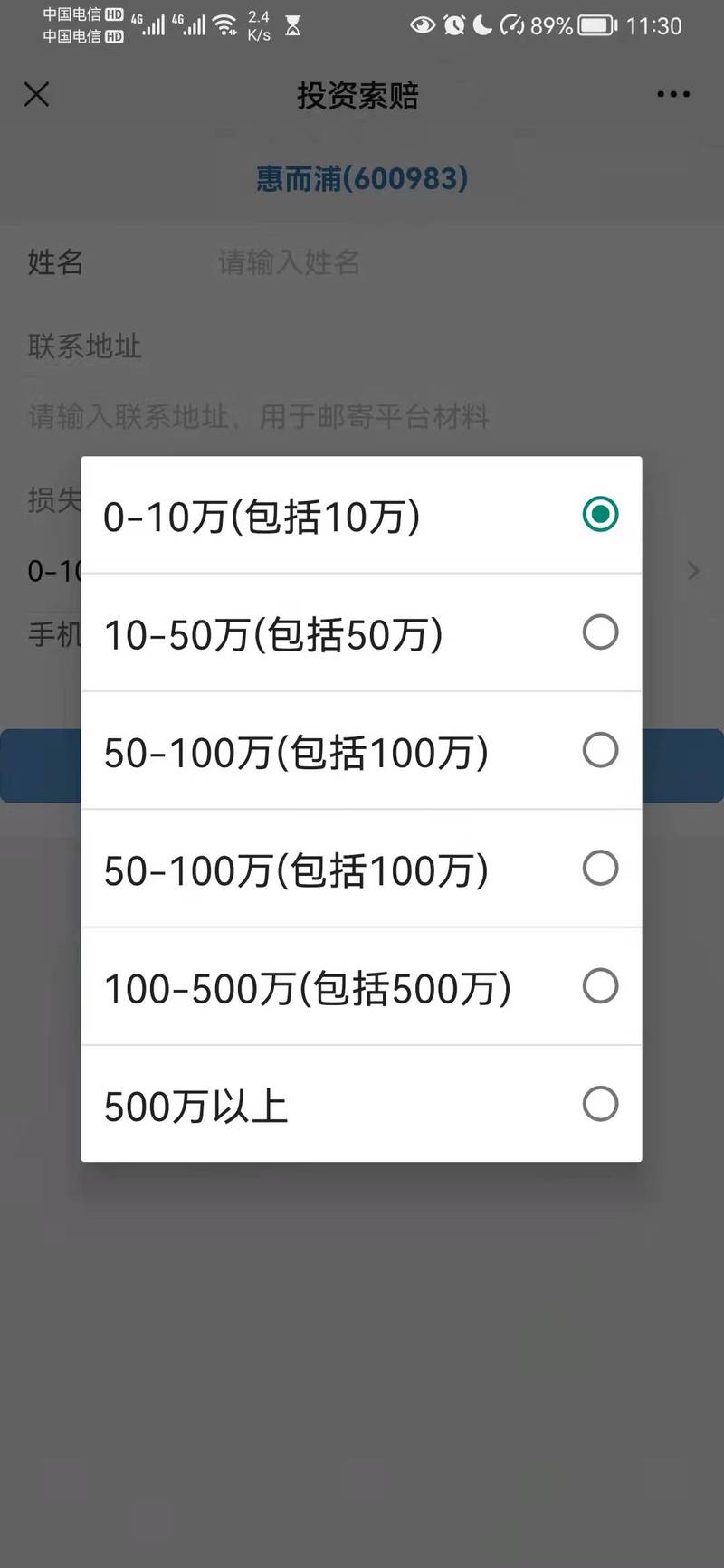Select the 0-10万 loss range option

(361, 515)
